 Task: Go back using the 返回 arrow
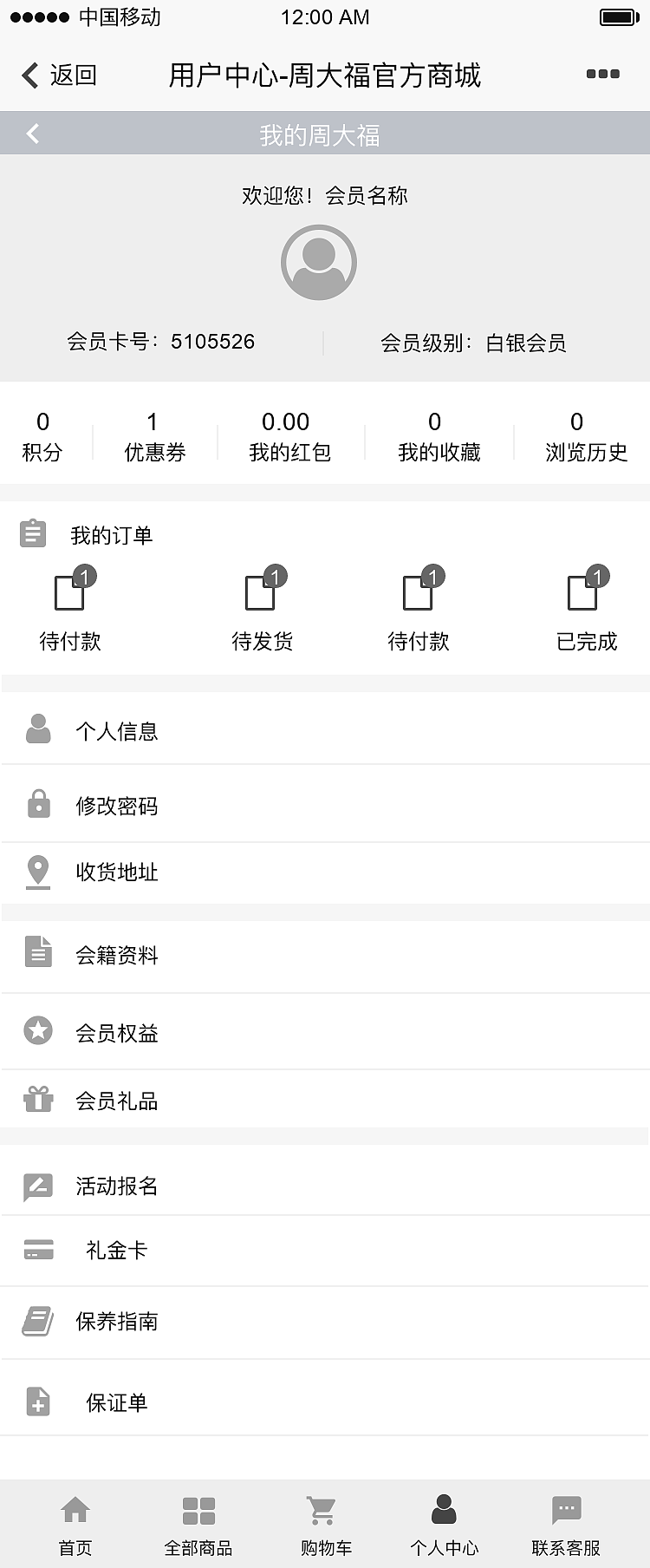pos(29,76)
